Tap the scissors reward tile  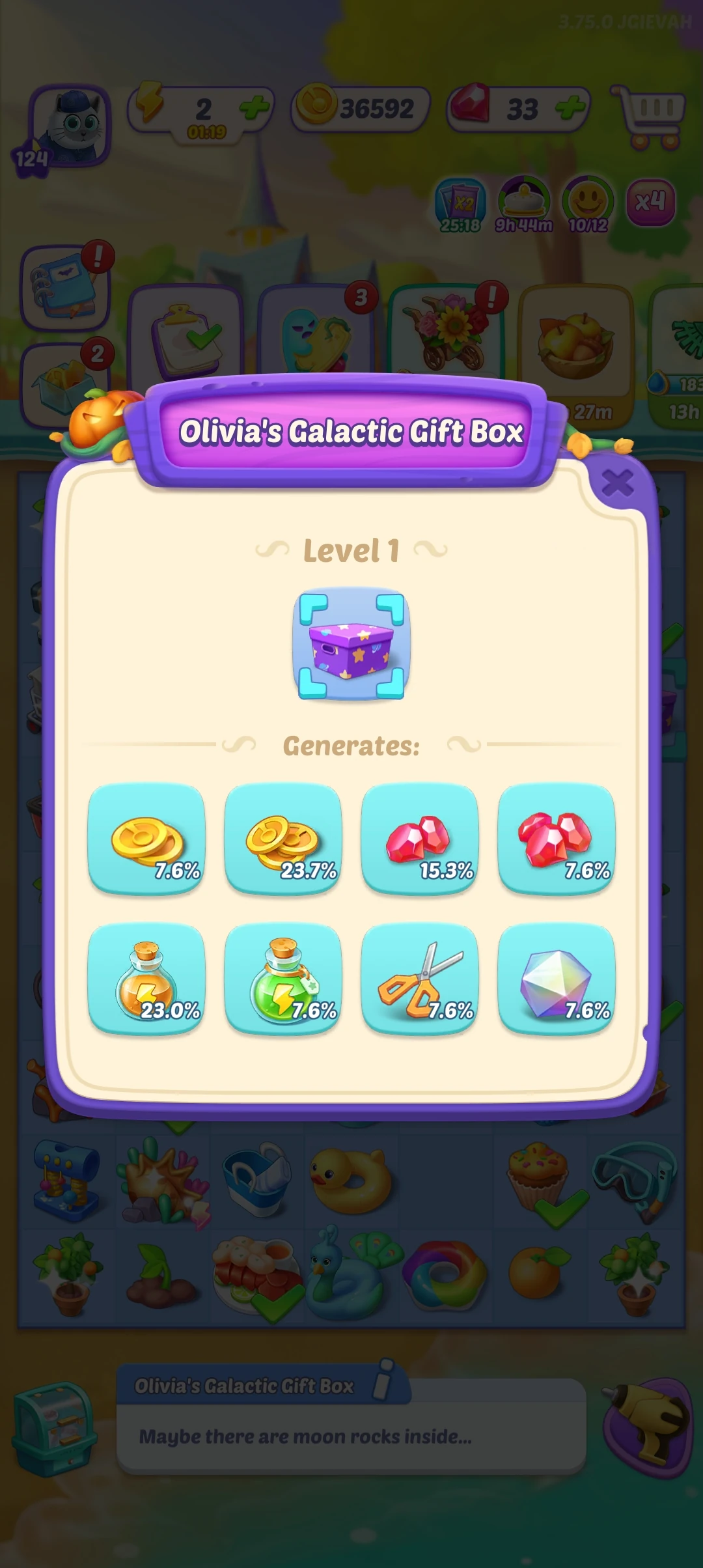tap(420, 979)
